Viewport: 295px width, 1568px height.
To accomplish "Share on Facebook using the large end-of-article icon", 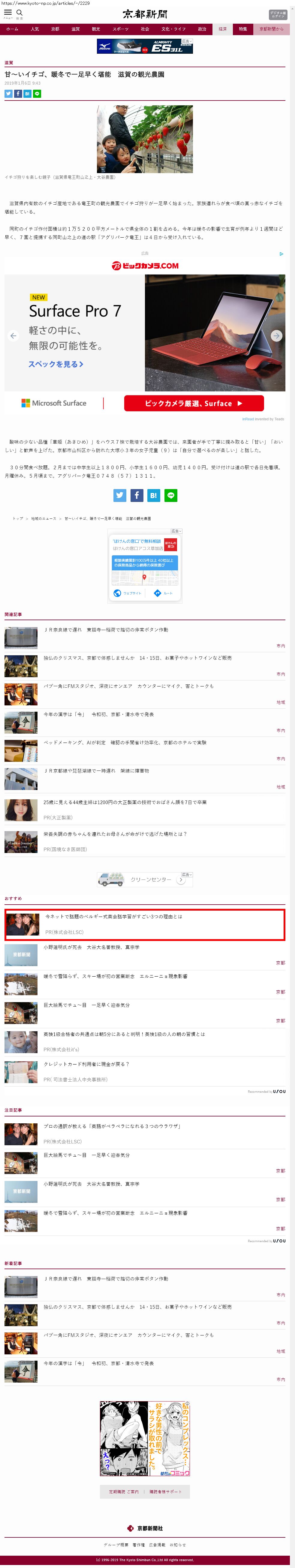I will (137, 495).
